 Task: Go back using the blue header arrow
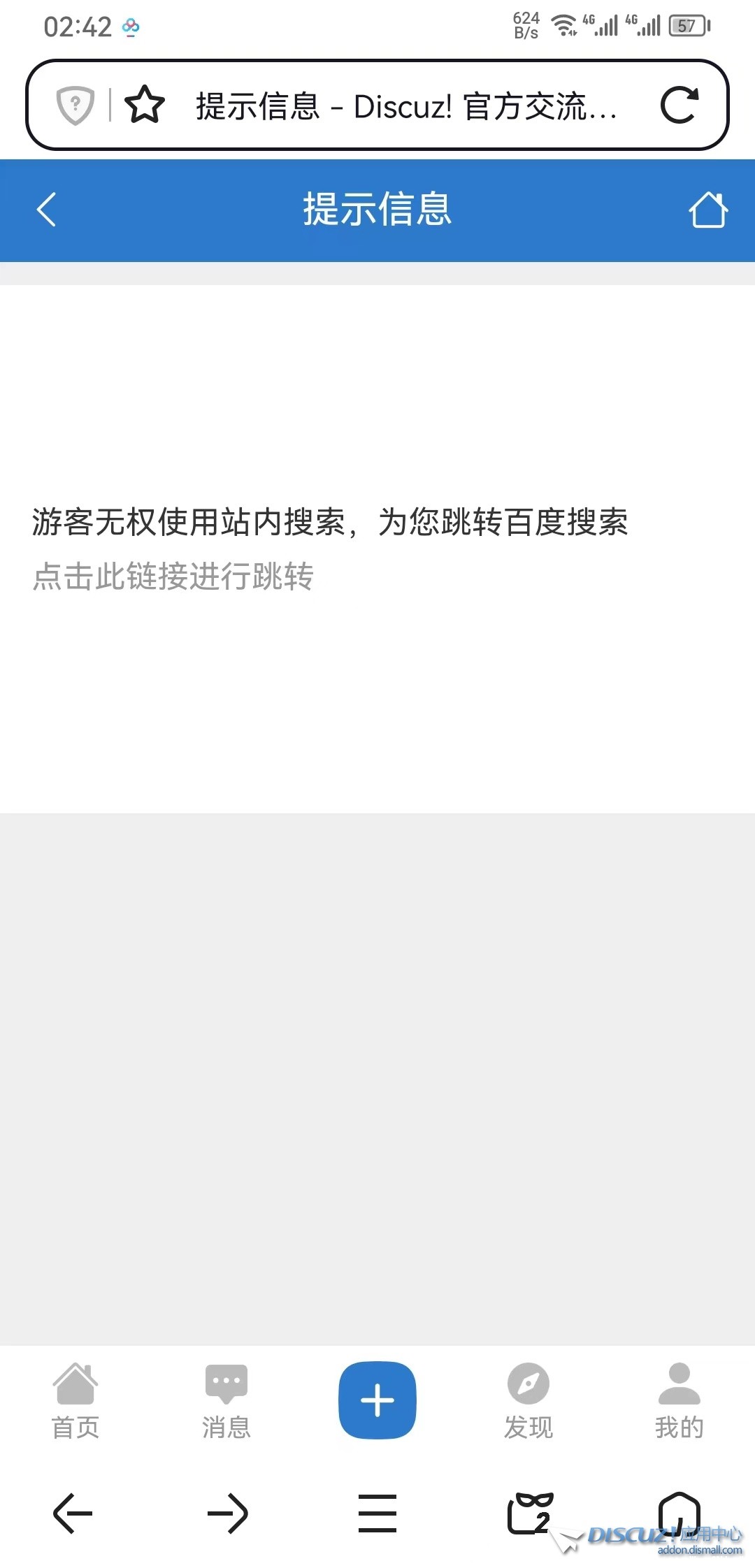click(46, 210)
